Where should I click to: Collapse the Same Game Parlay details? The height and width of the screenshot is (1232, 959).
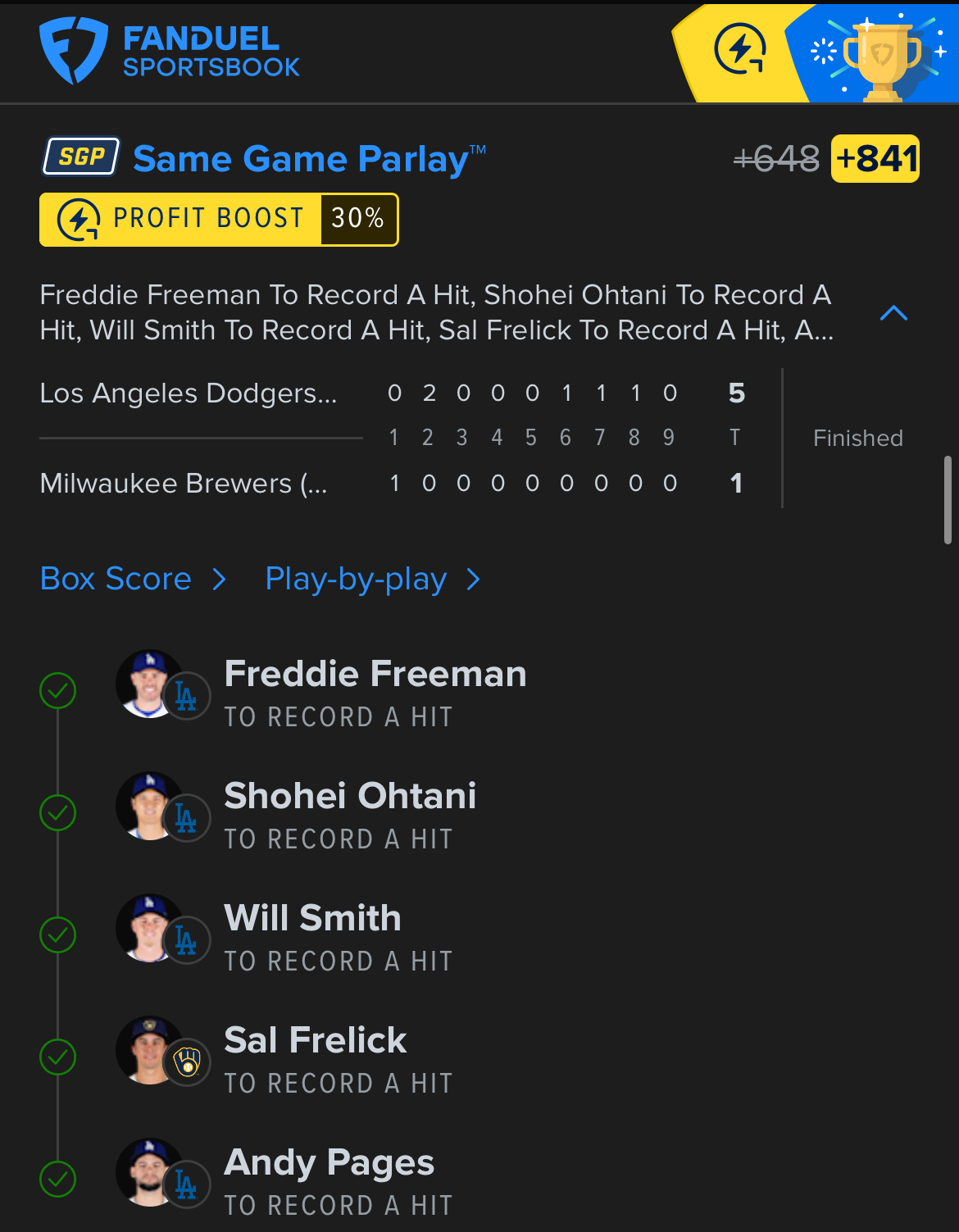tap(893, 313)
